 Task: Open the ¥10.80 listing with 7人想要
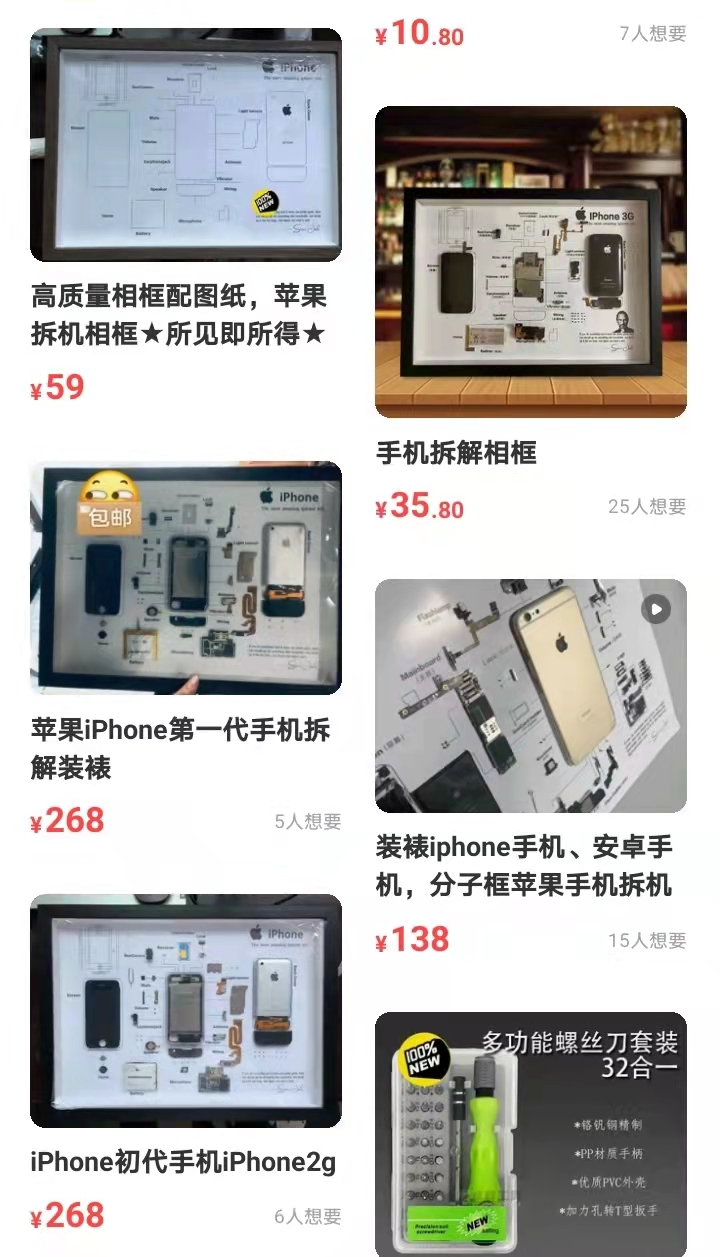tap(530, 34)
